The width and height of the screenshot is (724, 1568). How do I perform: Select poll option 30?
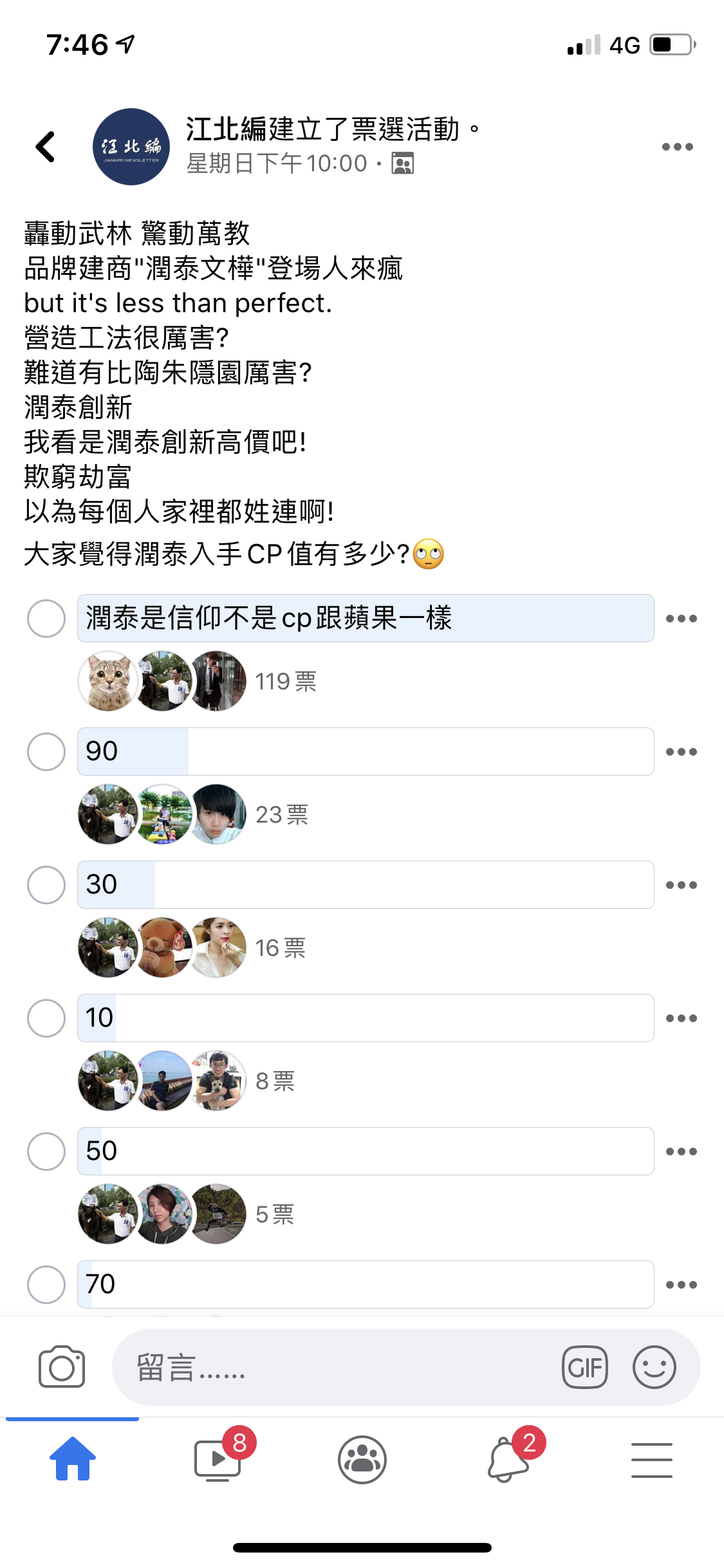tap(46, 885)
